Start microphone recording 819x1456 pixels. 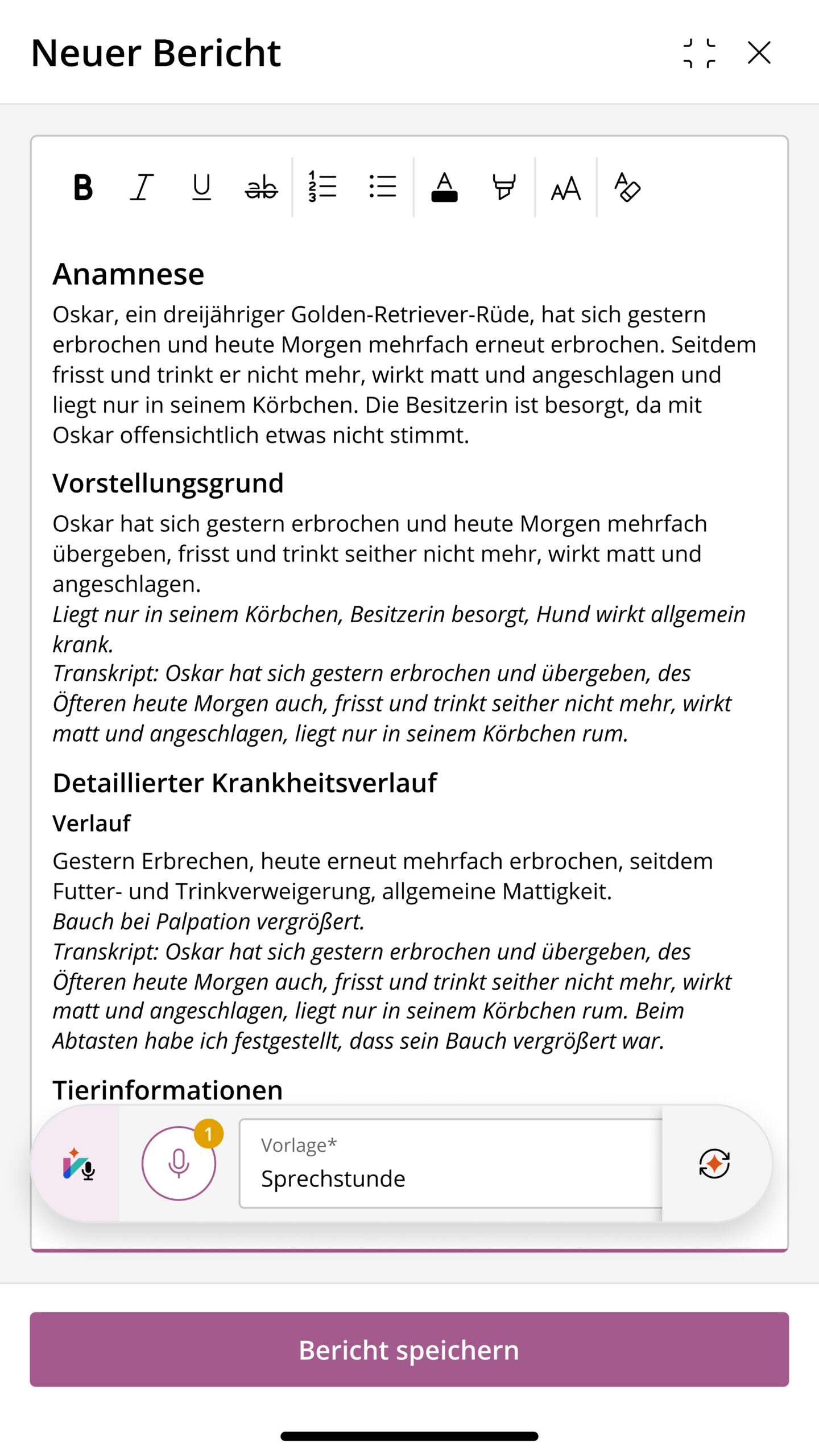click(179, 1164)
